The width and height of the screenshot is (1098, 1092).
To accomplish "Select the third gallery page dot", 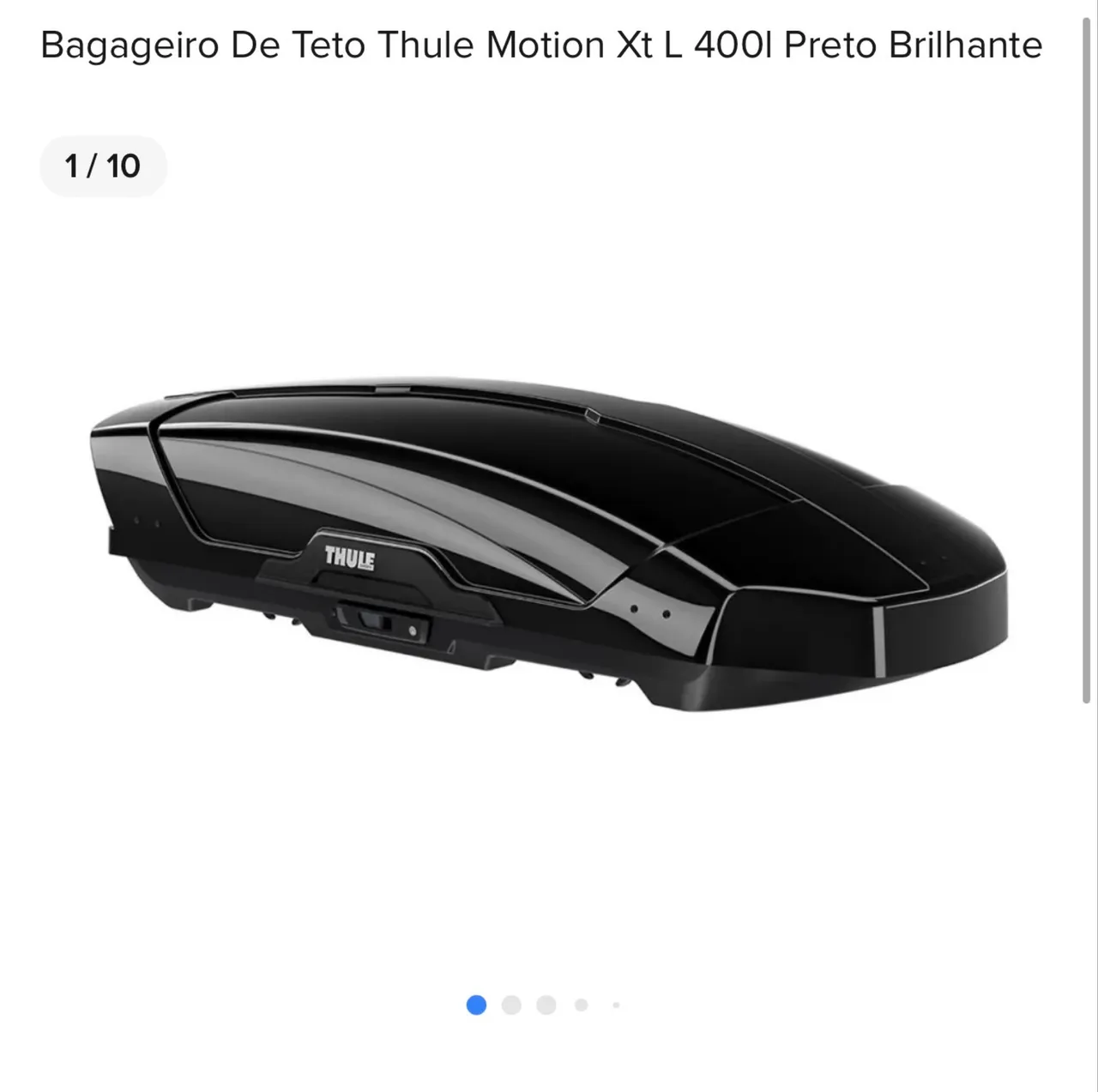I will pyautogui.click(x=546, y=1005).
